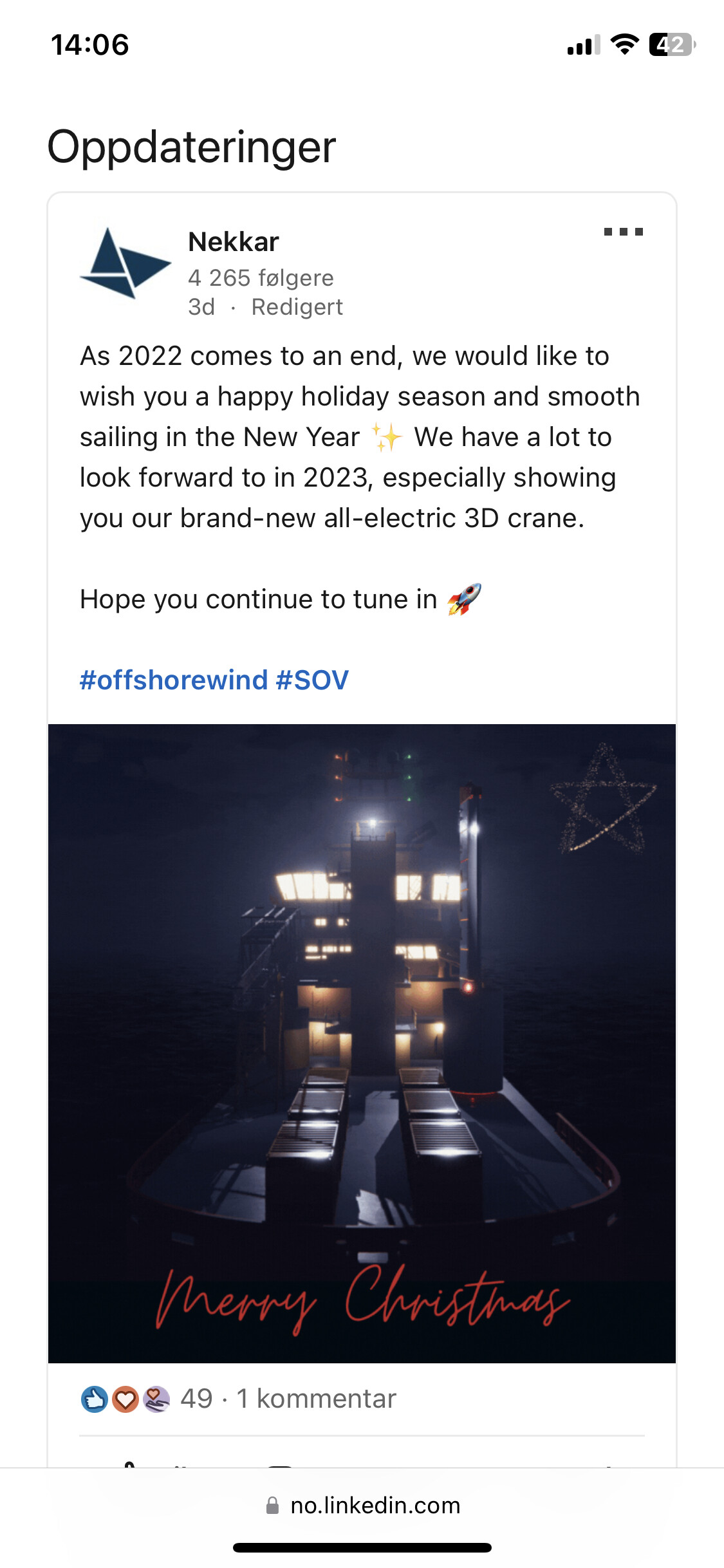Open the #SOV hashtag
Viewport: 724px width, 1568px height.
pyautogui.click(x=312, y=680)
